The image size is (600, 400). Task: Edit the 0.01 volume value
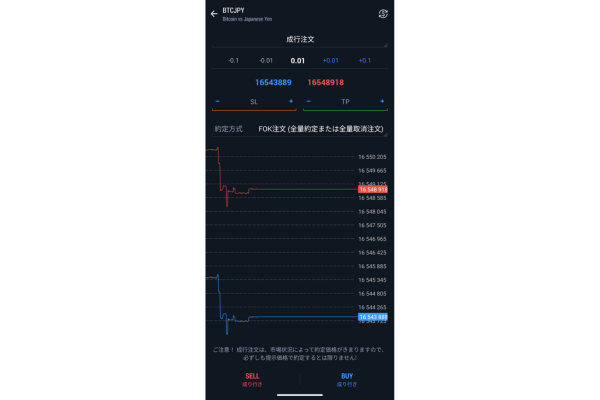coord(298,61)
